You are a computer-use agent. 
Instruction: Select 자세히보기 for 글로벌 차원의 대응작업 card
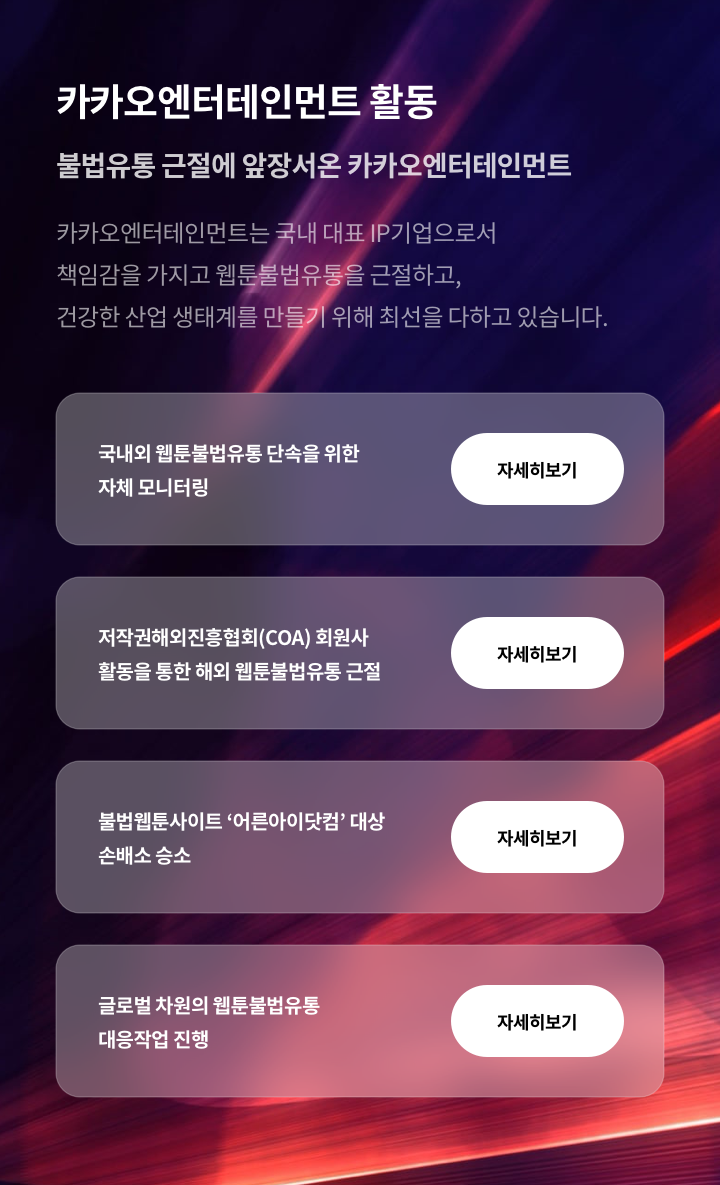[x=537, y=1021]
